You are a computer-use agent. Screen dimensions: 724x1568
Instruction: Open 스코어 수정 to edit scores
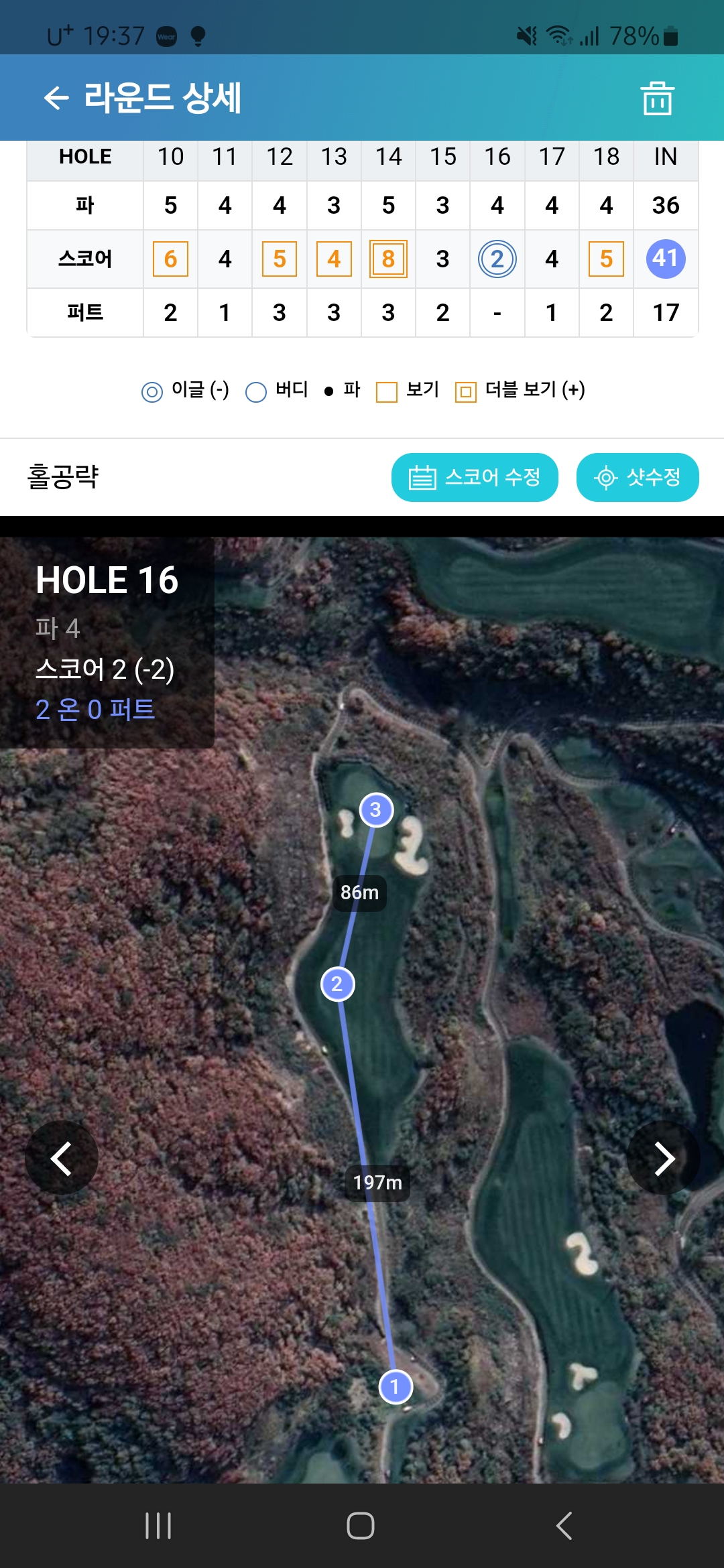point(475,477)
